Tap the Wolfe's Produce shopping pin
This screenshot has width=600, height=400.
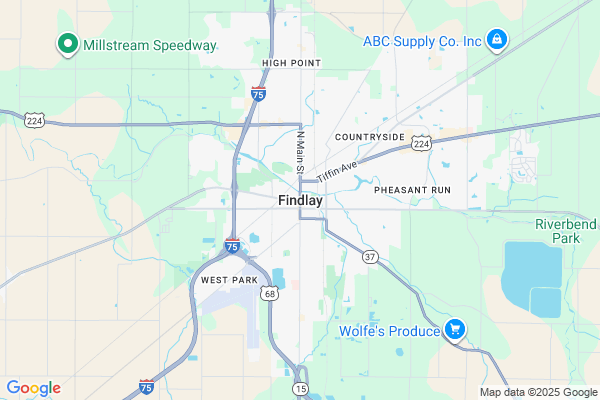pyautogui.click(x=455, y=329)
